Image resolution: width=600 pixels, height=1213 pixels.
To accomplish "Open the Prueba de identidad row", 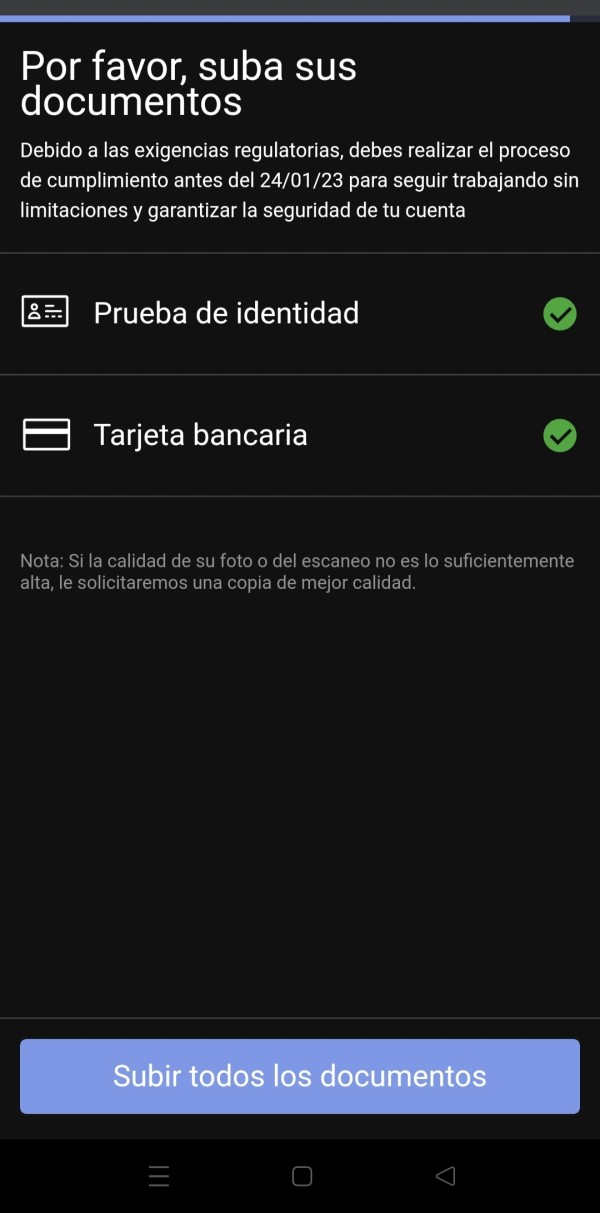I will [x=300, y=314].
